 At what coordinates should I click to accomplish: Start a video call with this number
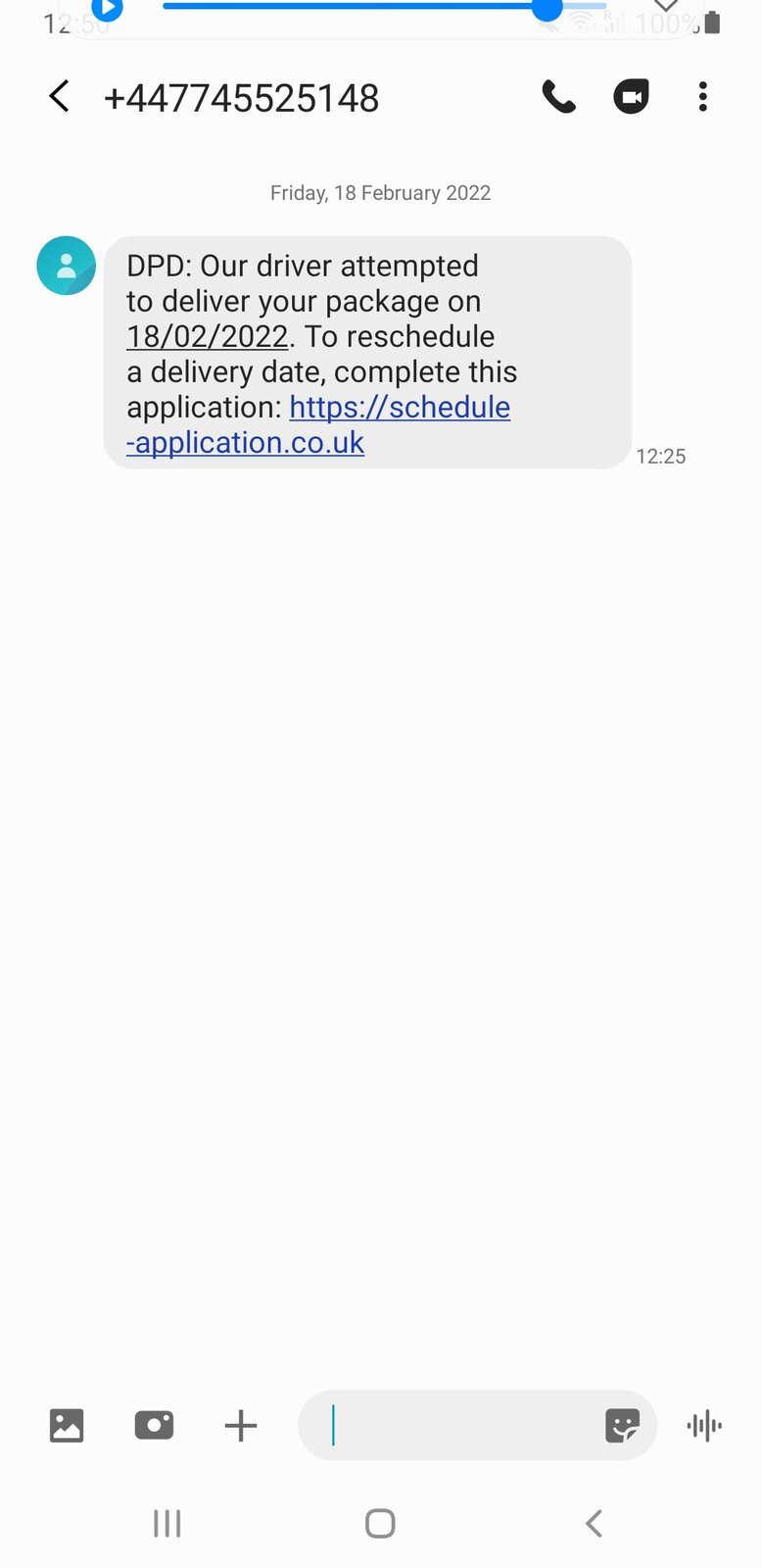[631, 97]
